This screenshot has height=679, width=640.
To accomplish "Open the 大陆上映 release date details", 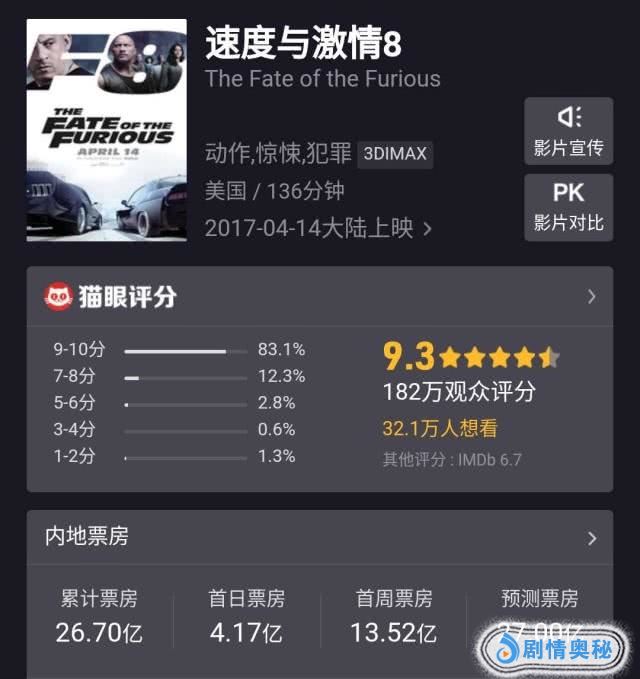I will (318, 228).
